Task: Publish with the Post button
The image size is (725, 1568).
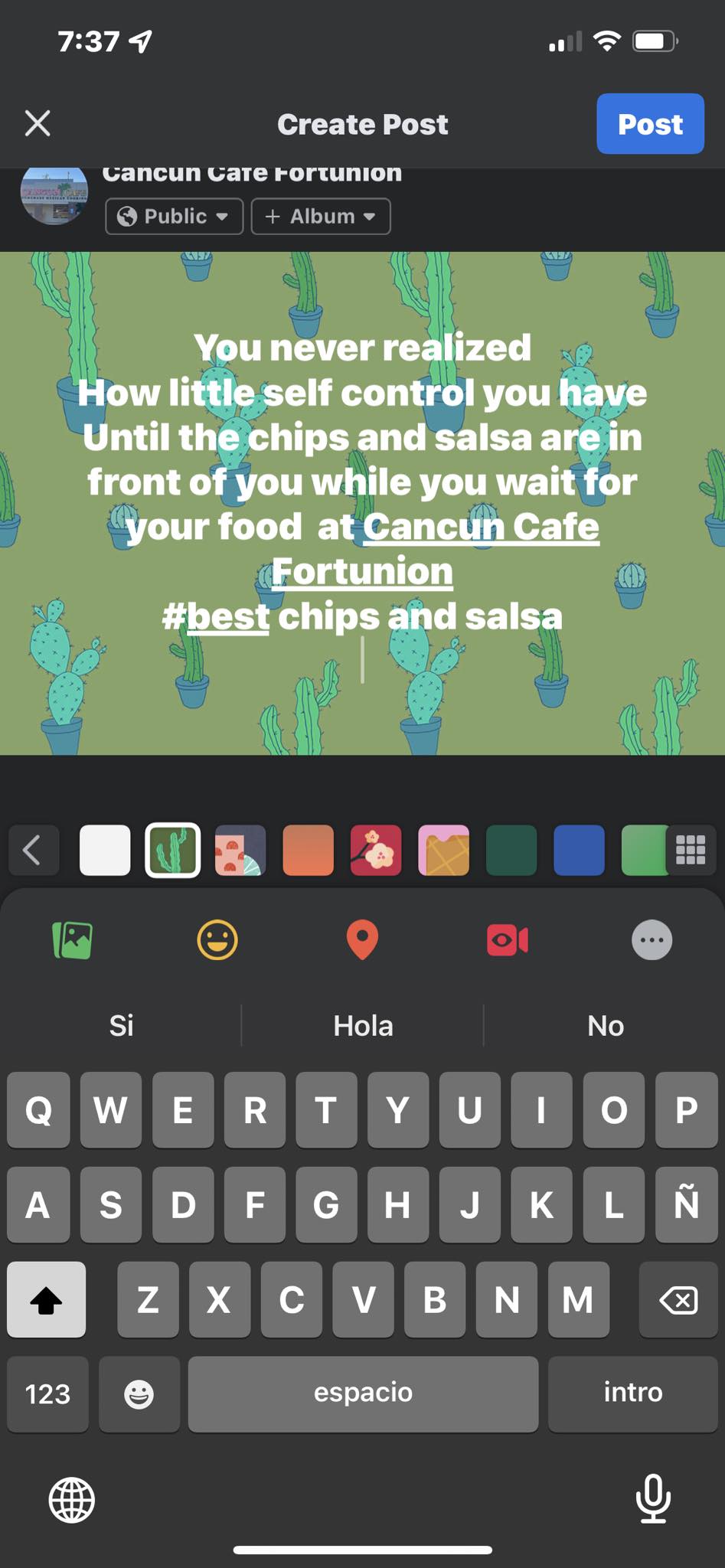Action: click(x=649, y=124)
